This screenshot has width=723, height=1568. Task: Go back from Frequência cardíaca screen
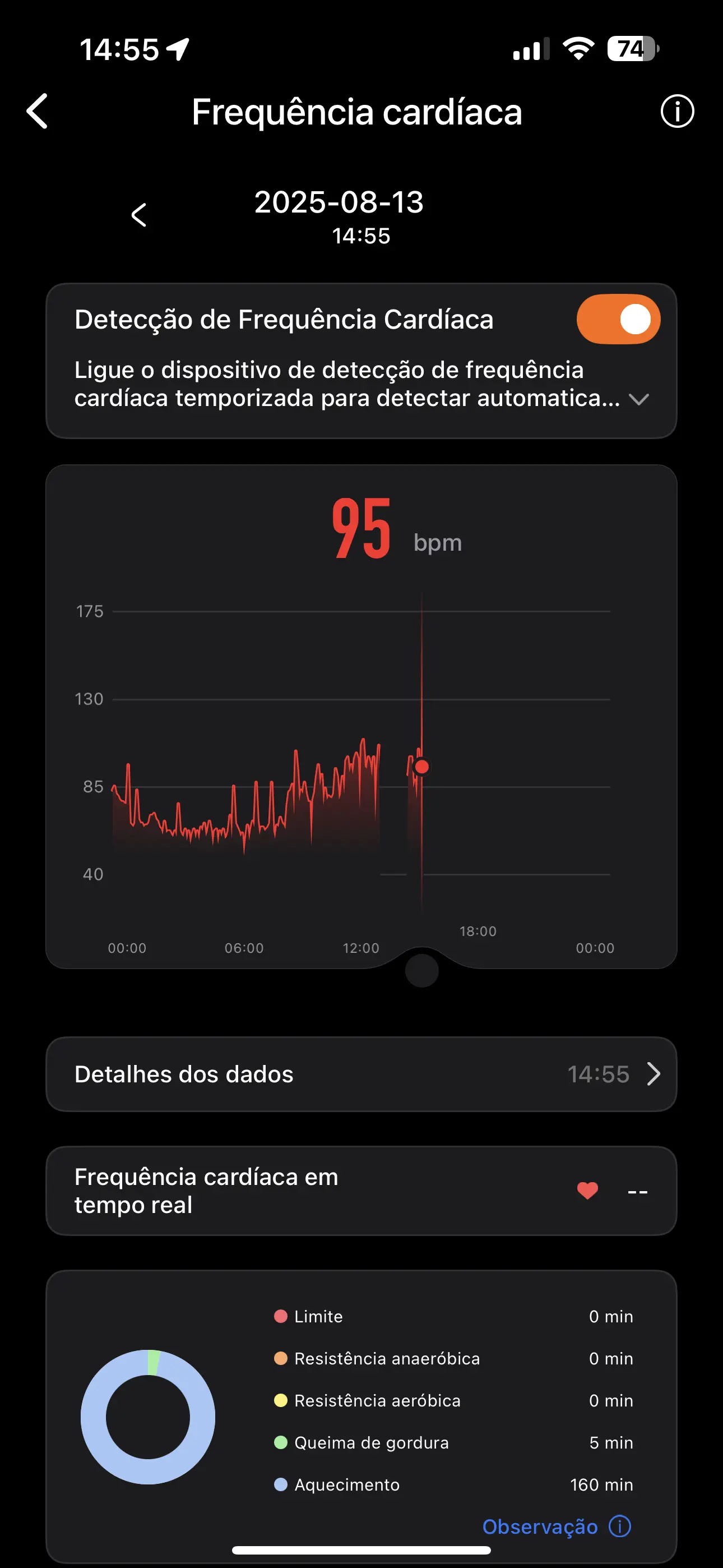click(x=38, y=112)
